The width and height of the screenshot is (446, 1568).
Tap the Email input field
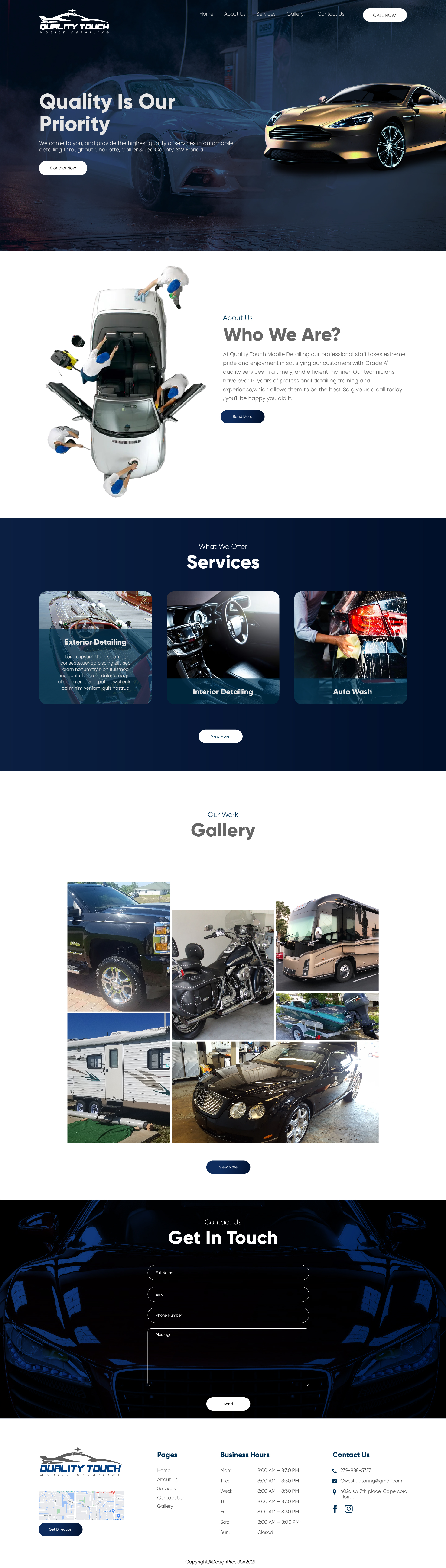[228, 1294]
